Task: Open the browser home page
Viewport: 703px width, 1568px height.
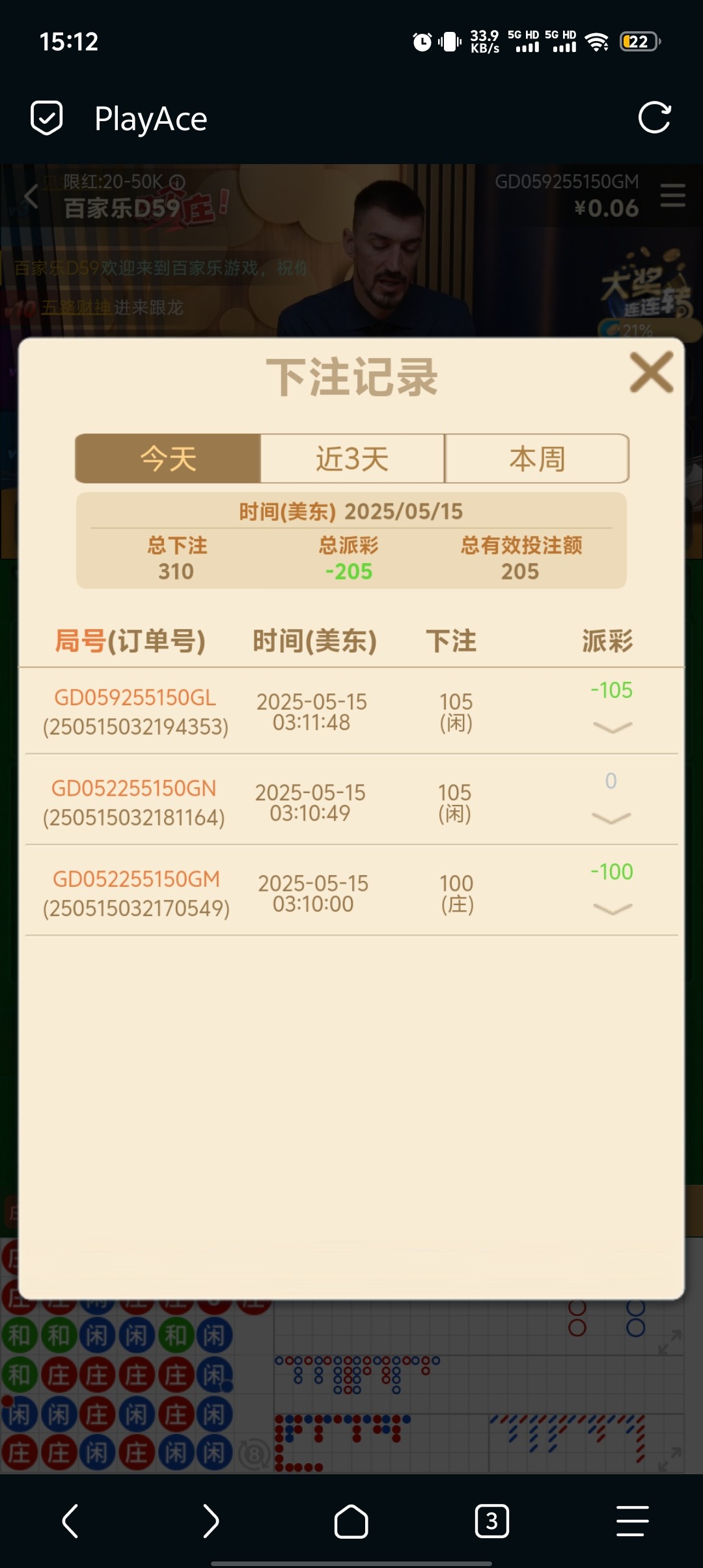Action: (x=351, y=1521)
